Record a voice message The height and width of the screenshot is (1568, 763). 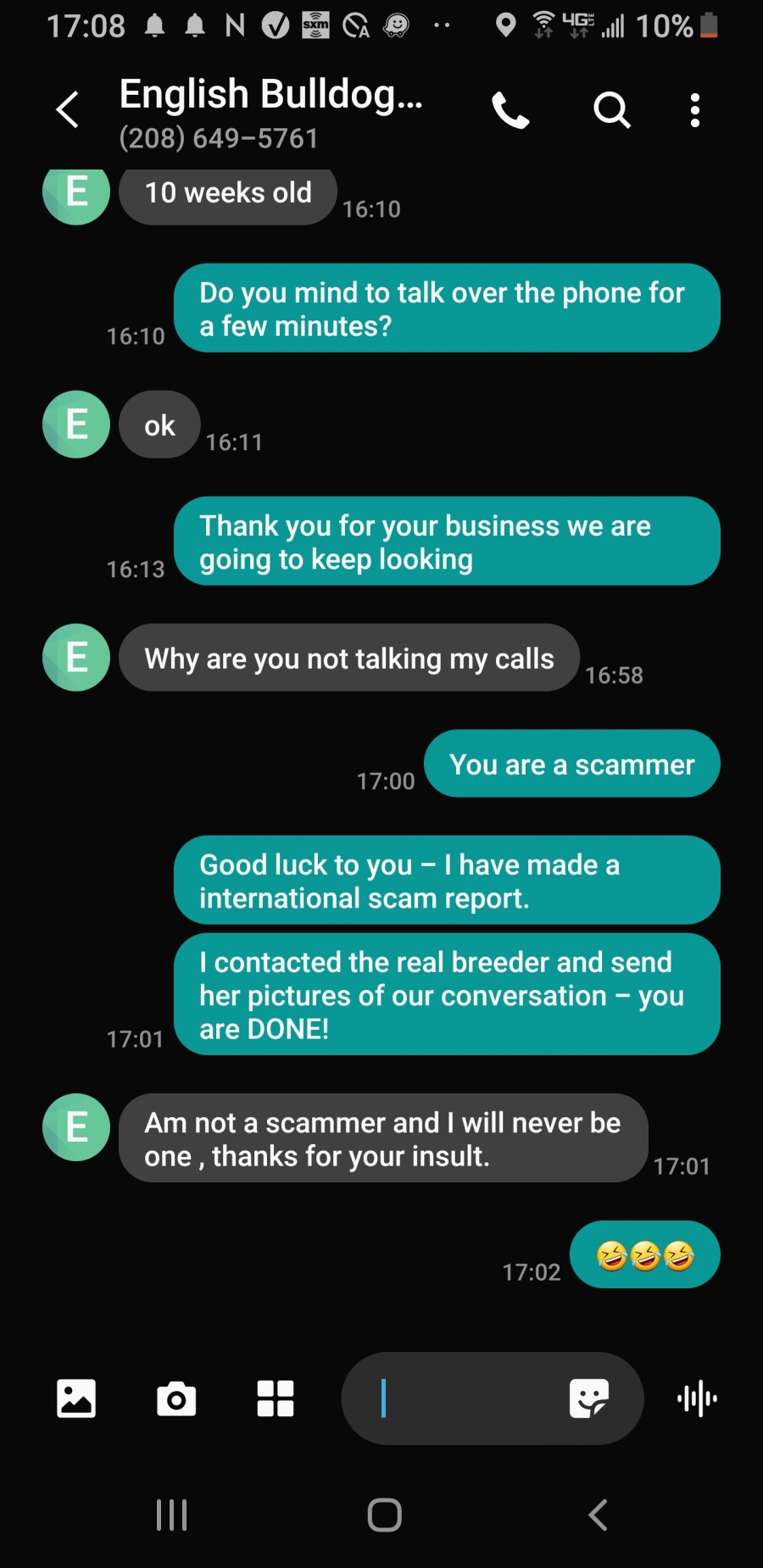tap(697, 1398)
